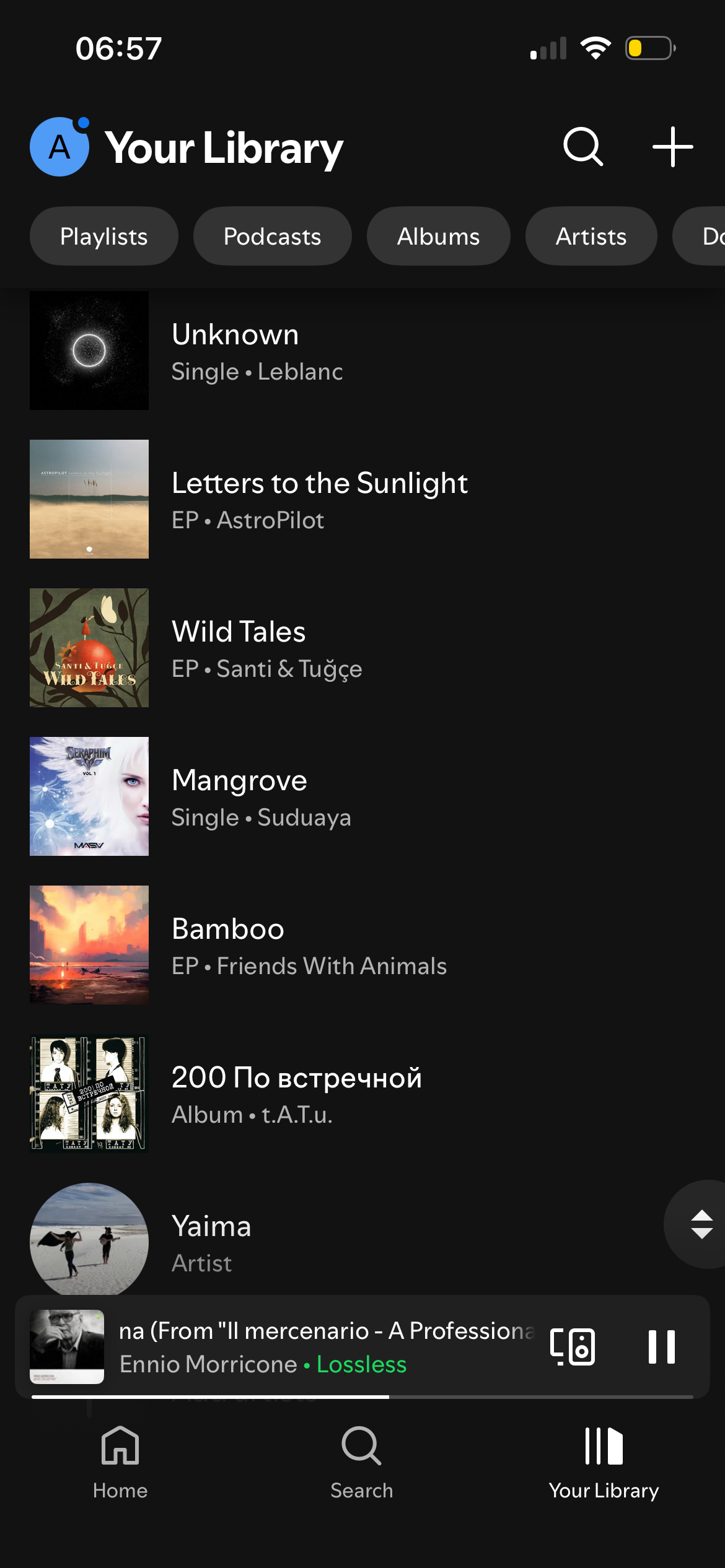Pause the Ennio Morricone track
Screen dimensions: 725x1568
(x=661, y=1347)
